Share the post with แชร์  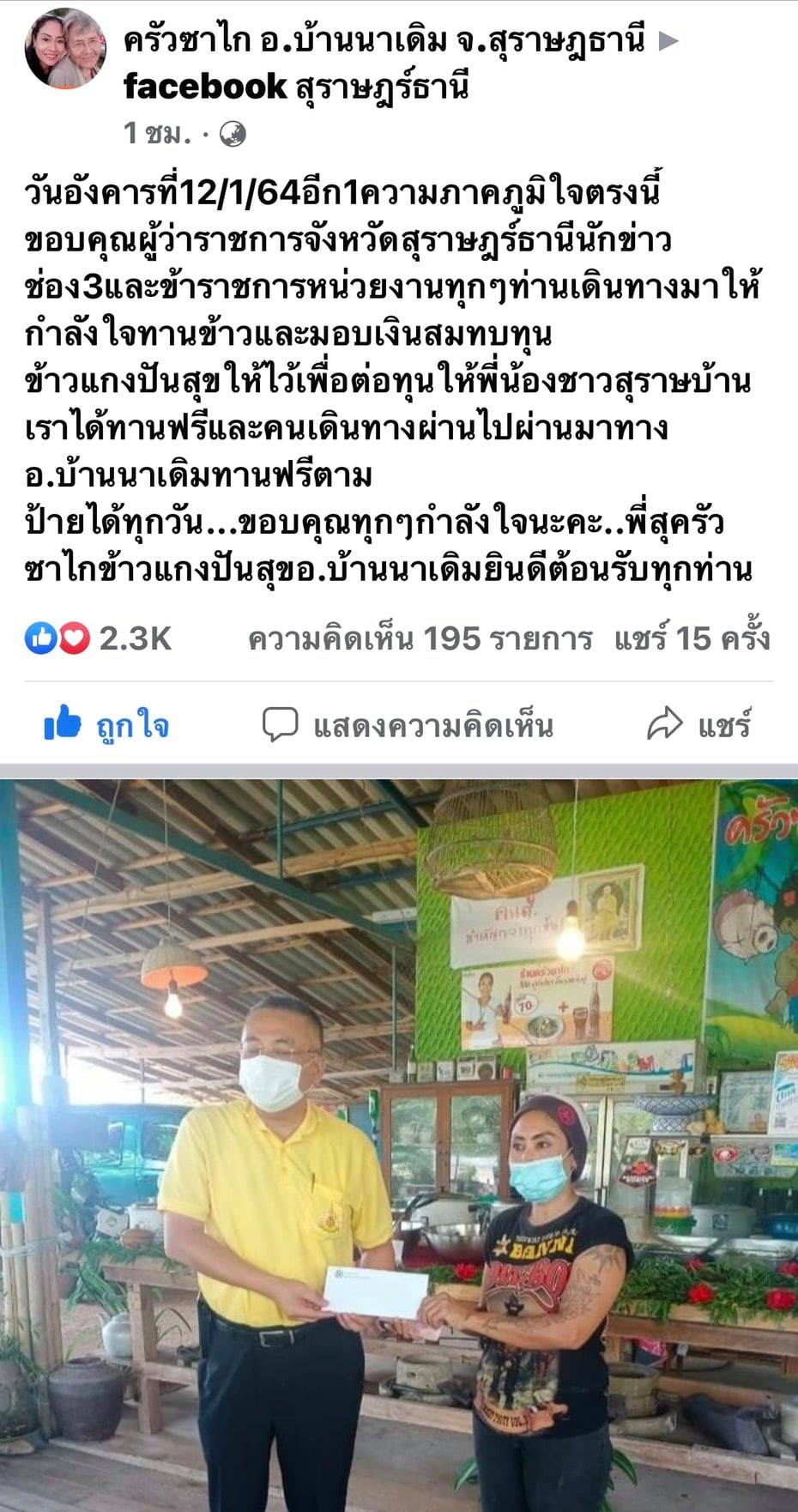(x=699, y=725)
